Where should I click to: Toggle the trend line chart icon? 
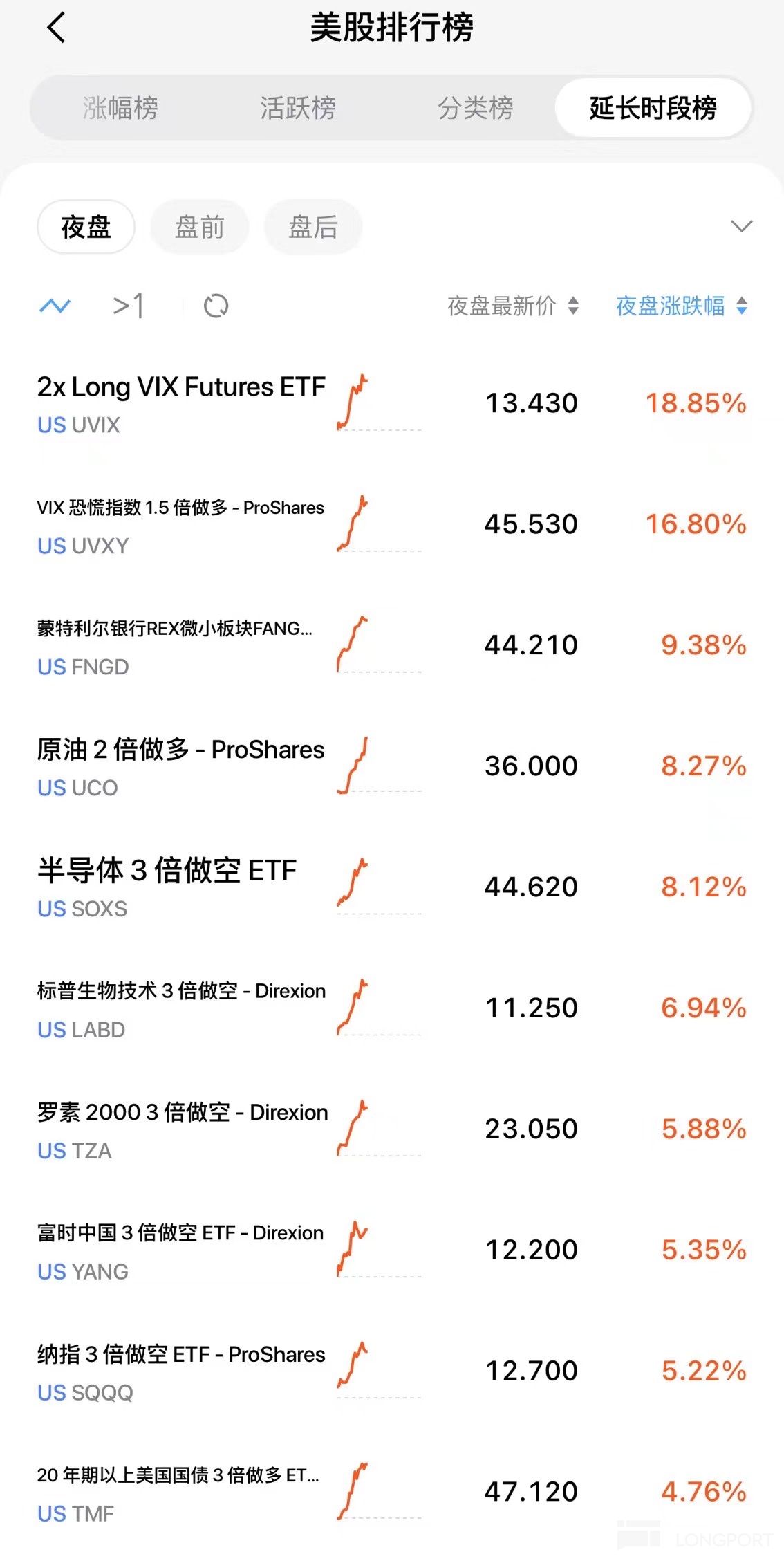click(x=55, y=306)
